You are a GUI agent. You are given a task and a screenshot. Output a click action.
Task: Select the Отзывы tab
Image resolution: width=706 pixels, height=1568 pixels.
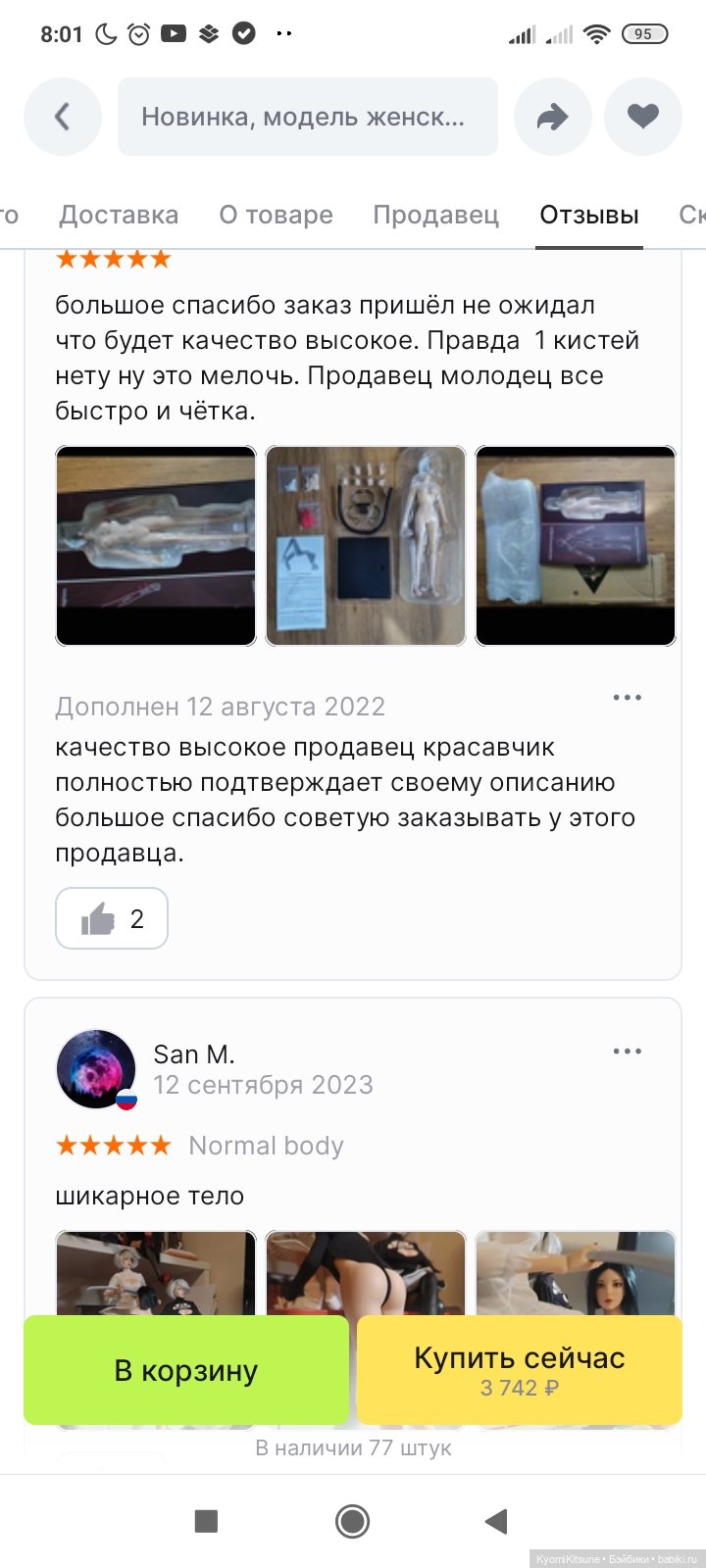pos(588,216)
